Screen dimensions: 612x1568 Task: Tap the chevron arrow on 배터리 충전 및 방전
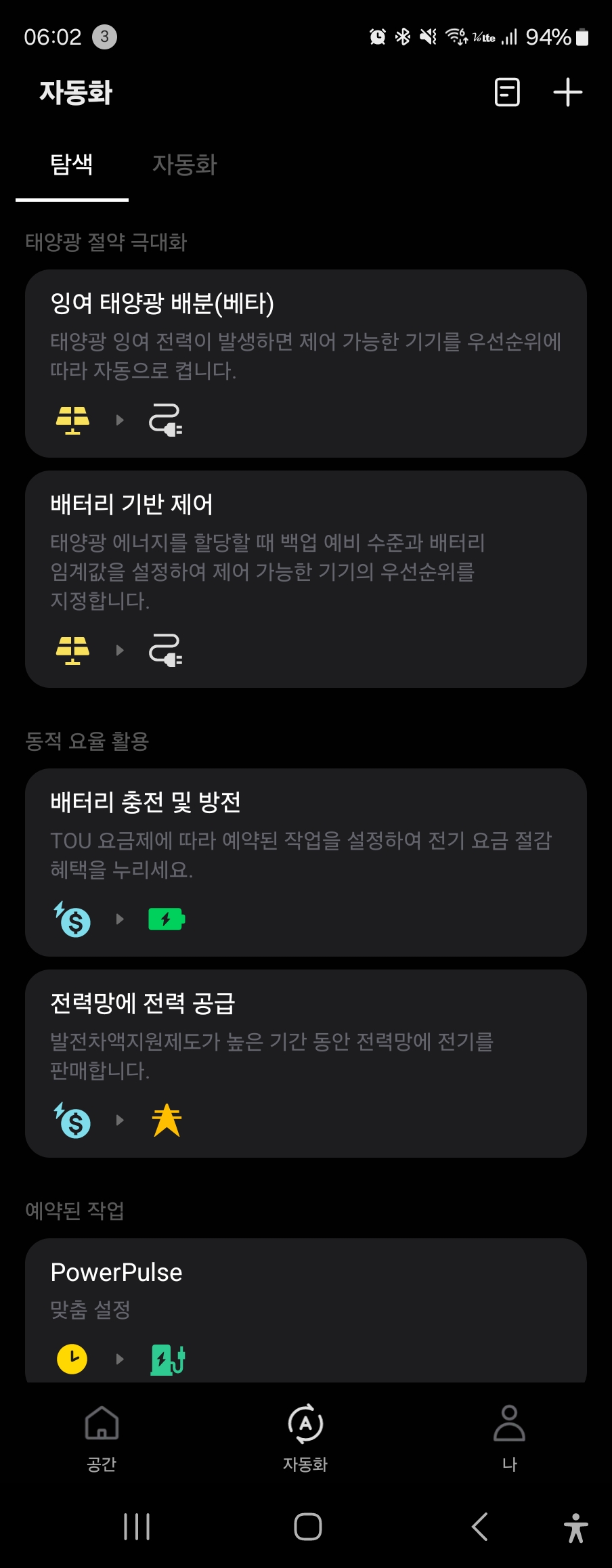[121, 919]
